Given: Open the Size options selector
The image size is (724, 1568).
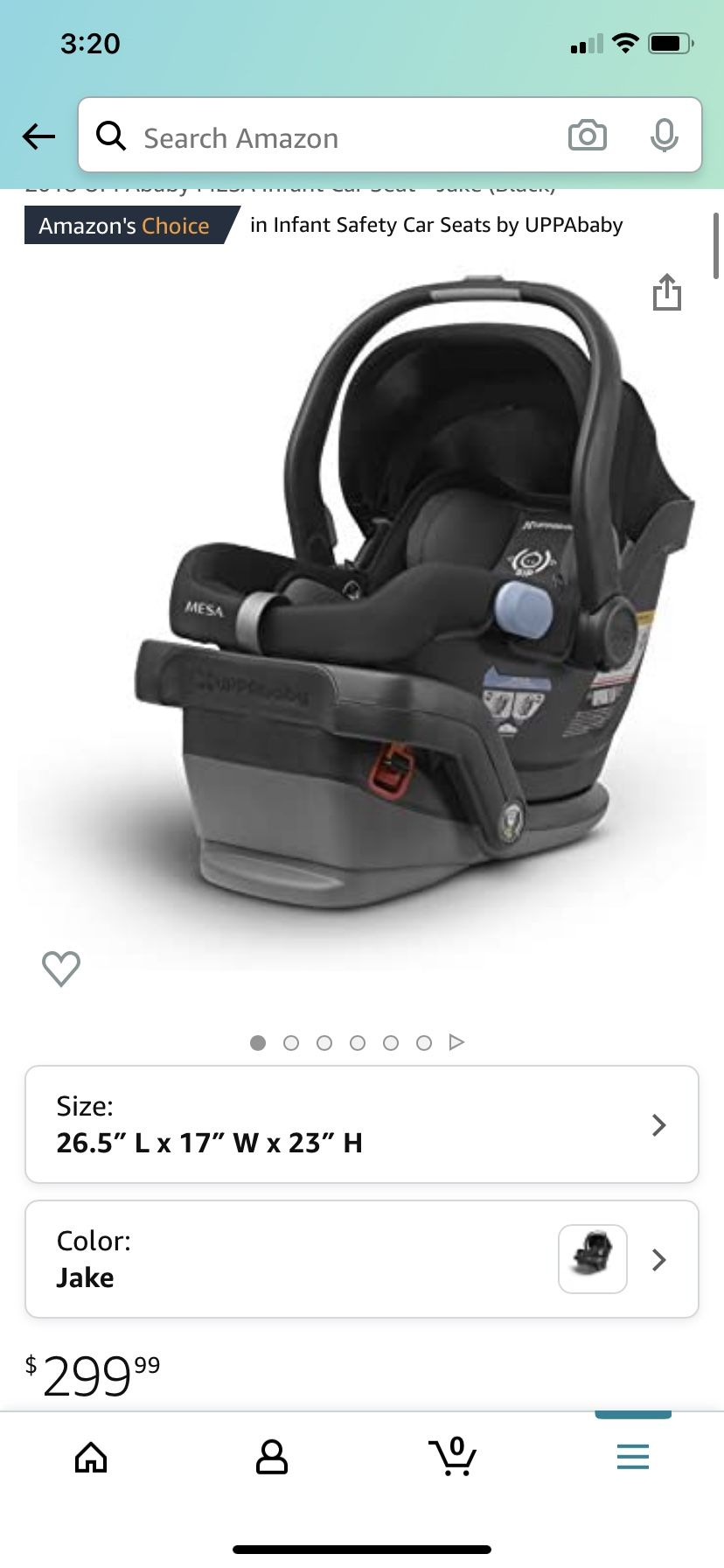Looking at the screenshot, I should pyautogui.click(x=362, y=1124).
